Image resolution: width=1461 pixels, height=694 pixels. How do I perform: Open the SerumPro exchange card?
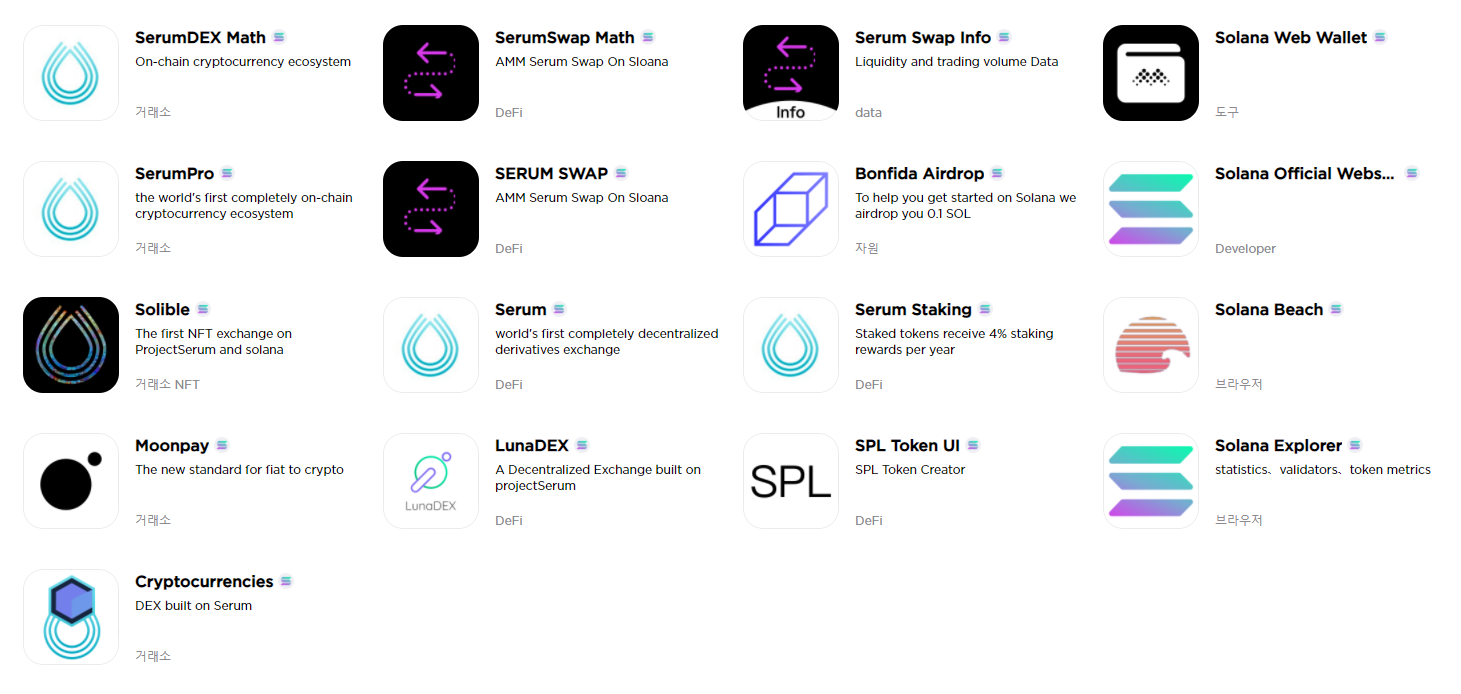pyautogui.click(x=71, y=209)
